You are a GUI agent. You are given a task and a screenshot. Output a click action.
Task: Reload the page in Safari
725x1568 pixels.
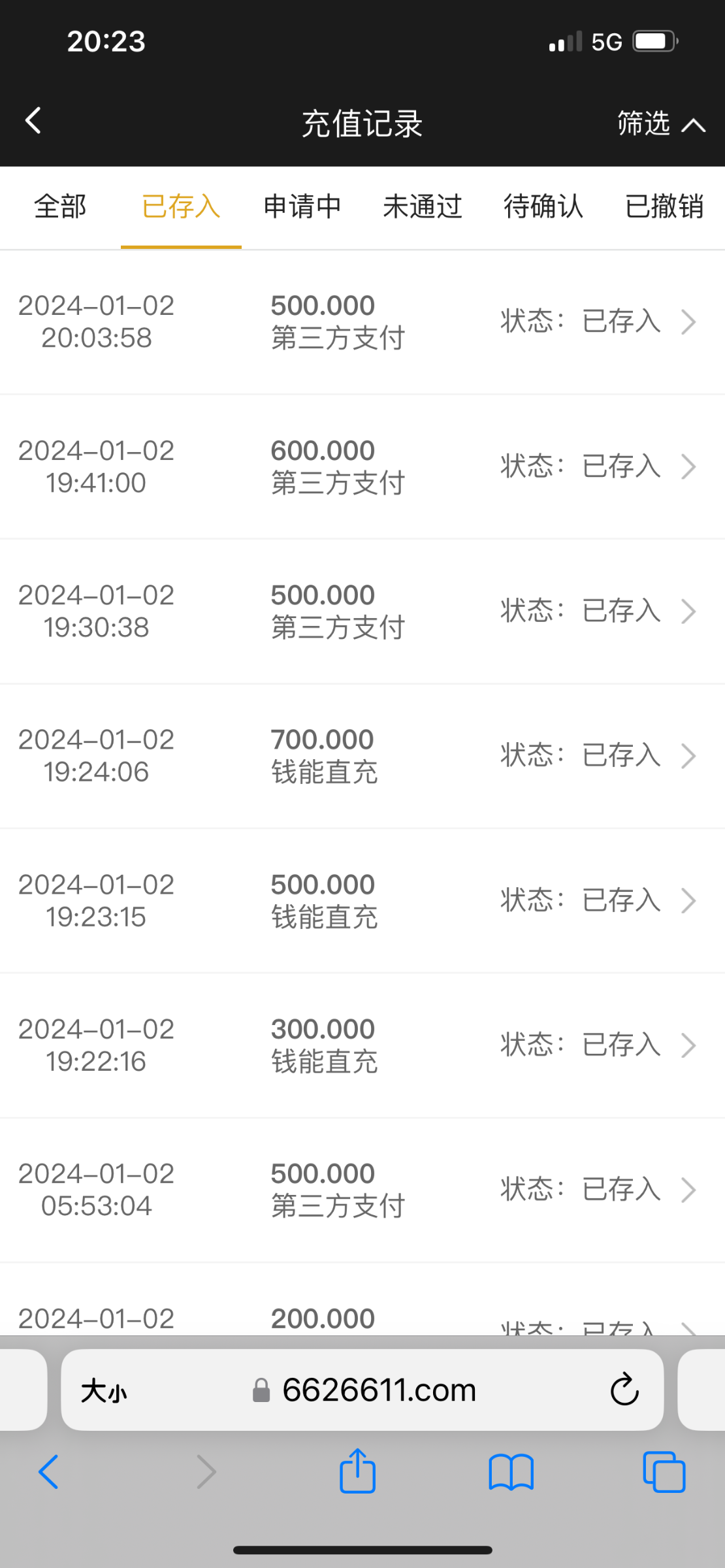(x=624, y=1390)
